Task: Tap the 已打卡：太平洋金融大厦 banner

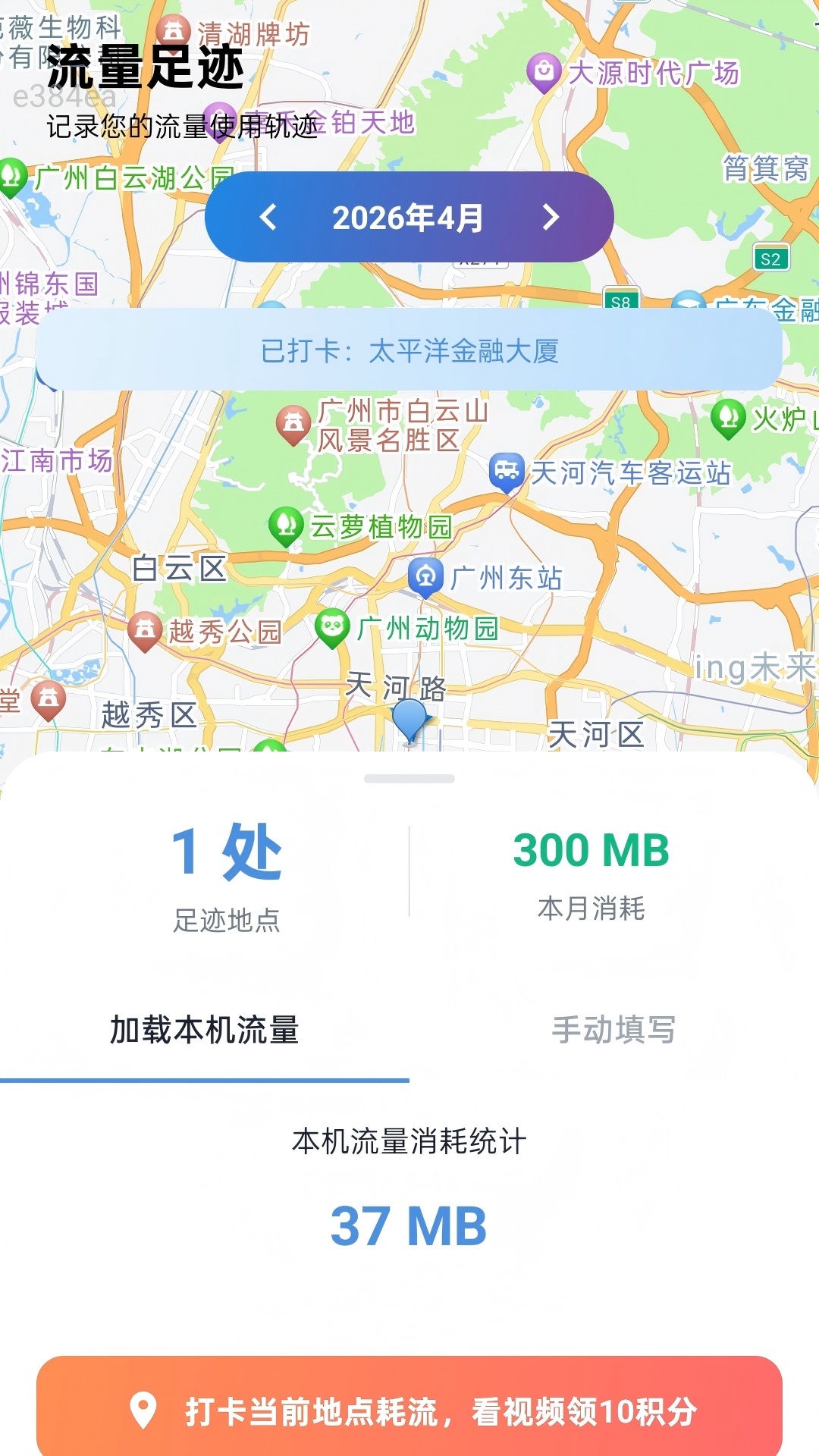Action: click(409, 349)
